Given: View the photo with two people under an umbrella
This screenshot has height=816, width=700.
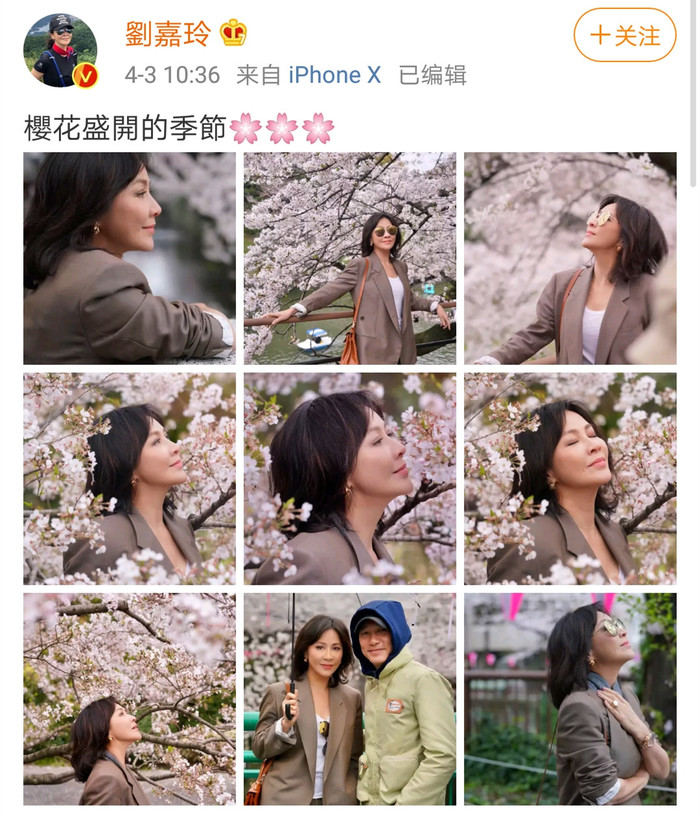Looking at the screenshot, I should (x=350, y=699).
